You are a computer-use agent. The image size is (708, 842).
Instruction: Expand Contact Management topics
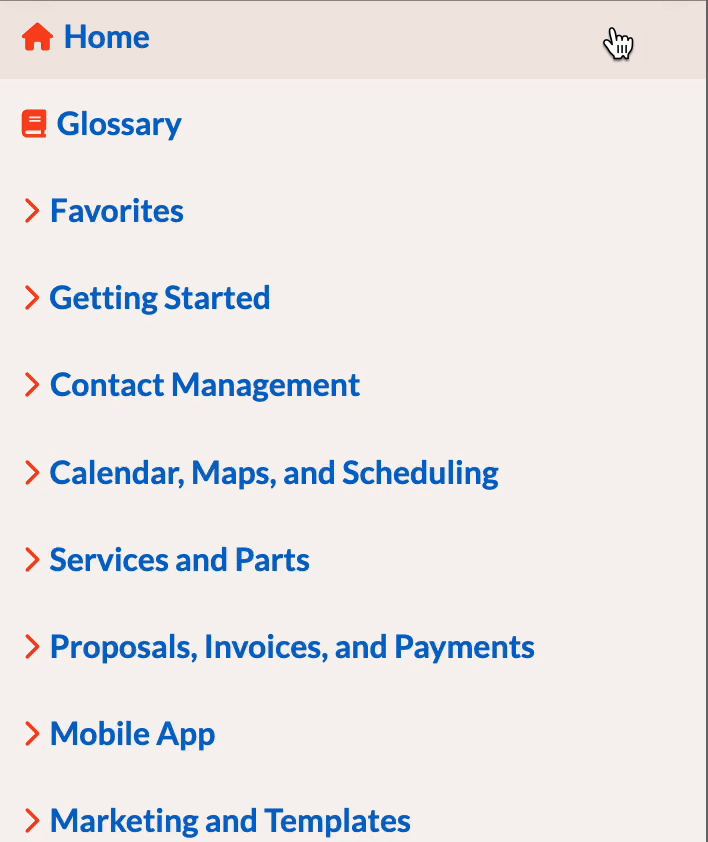click(x=204, y=385)
